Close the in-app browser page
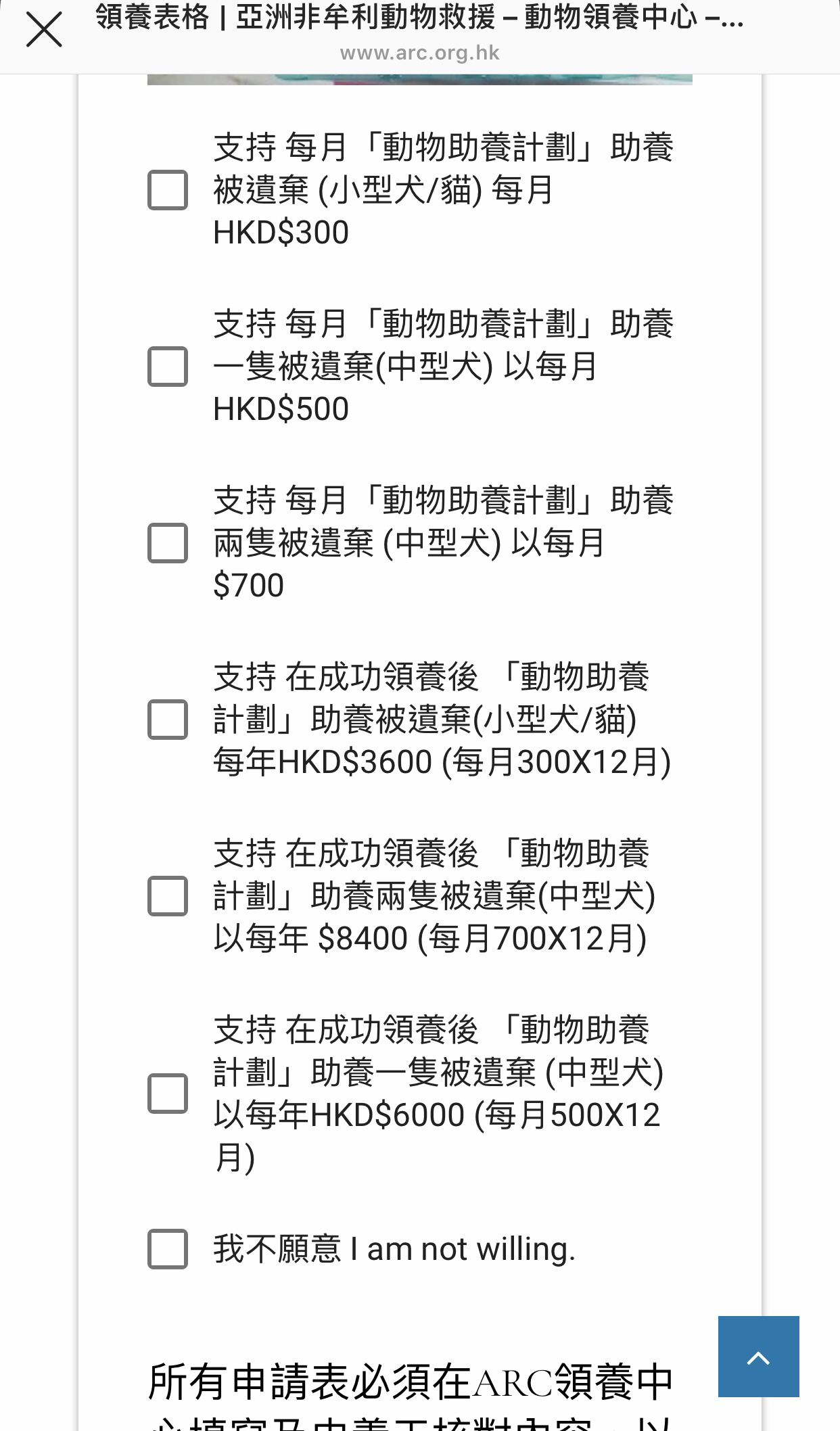This screenshot has height=1431, width=840. coord(44,30)
